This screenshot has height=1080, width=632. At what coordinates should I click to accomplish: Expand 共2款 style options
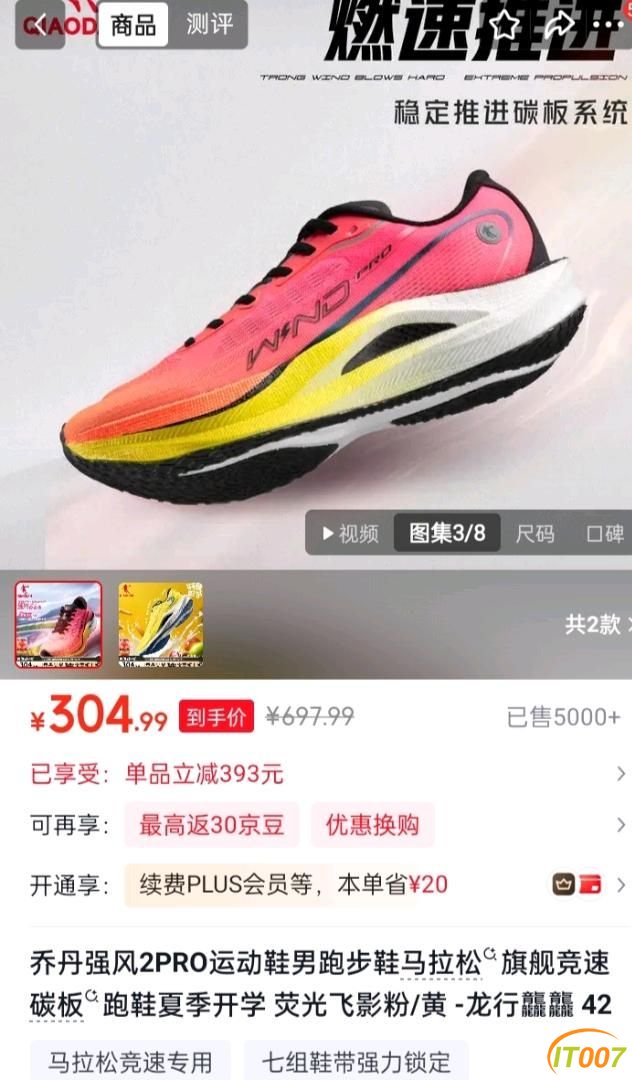(x=596, y=625)
